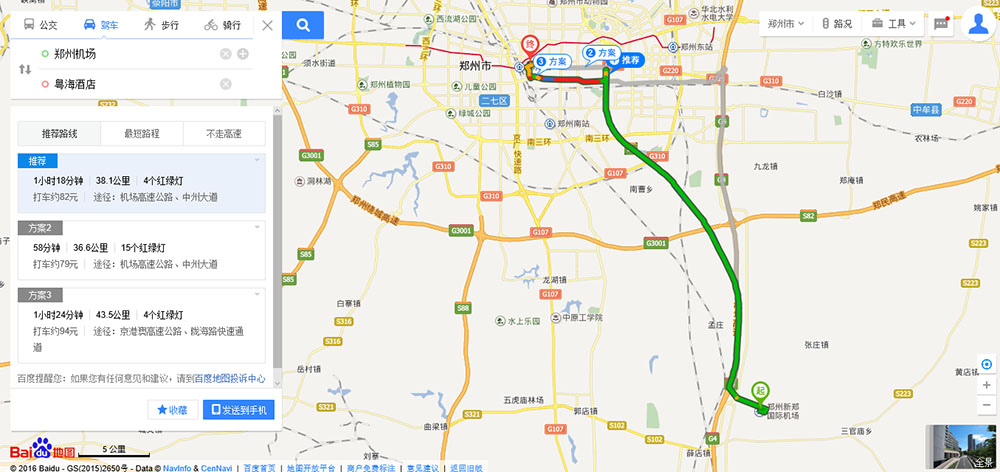1000x472 pixels.
Task: Open the 方案2 route card
Action: (142, 246)
